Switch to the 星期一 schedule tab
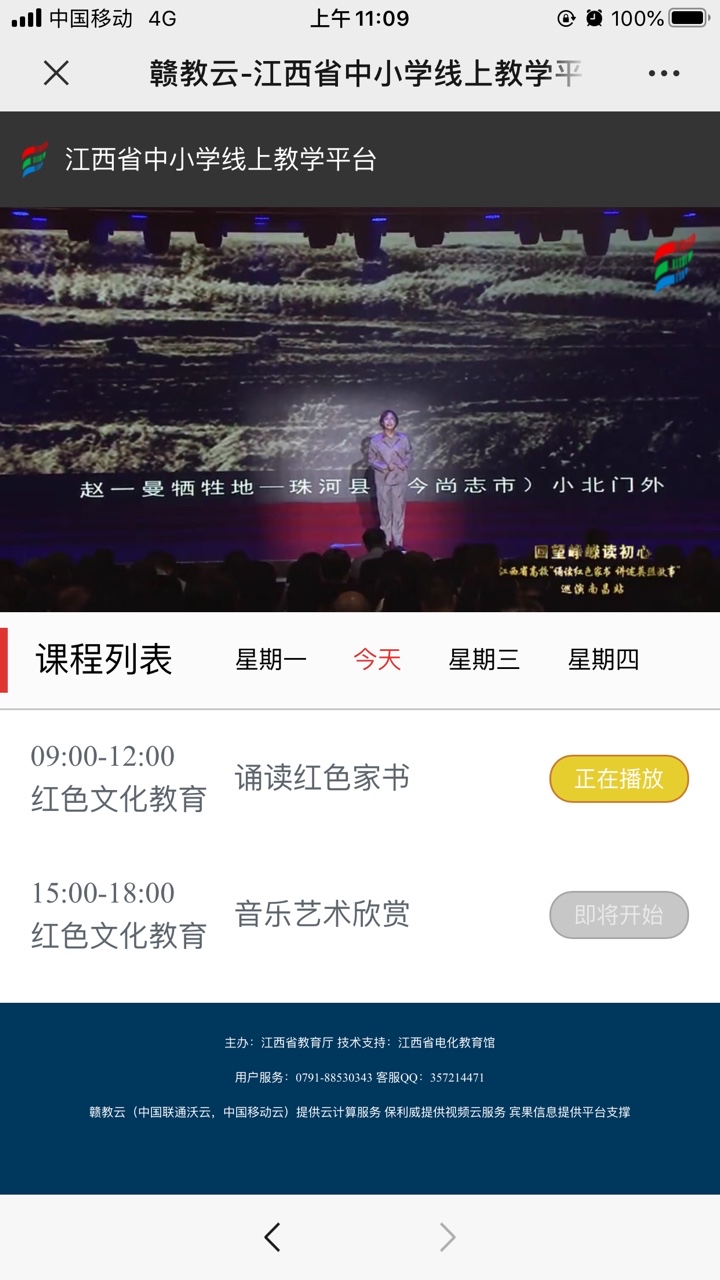Viewport: 720px width, 1280px height. tap(271, 660)
